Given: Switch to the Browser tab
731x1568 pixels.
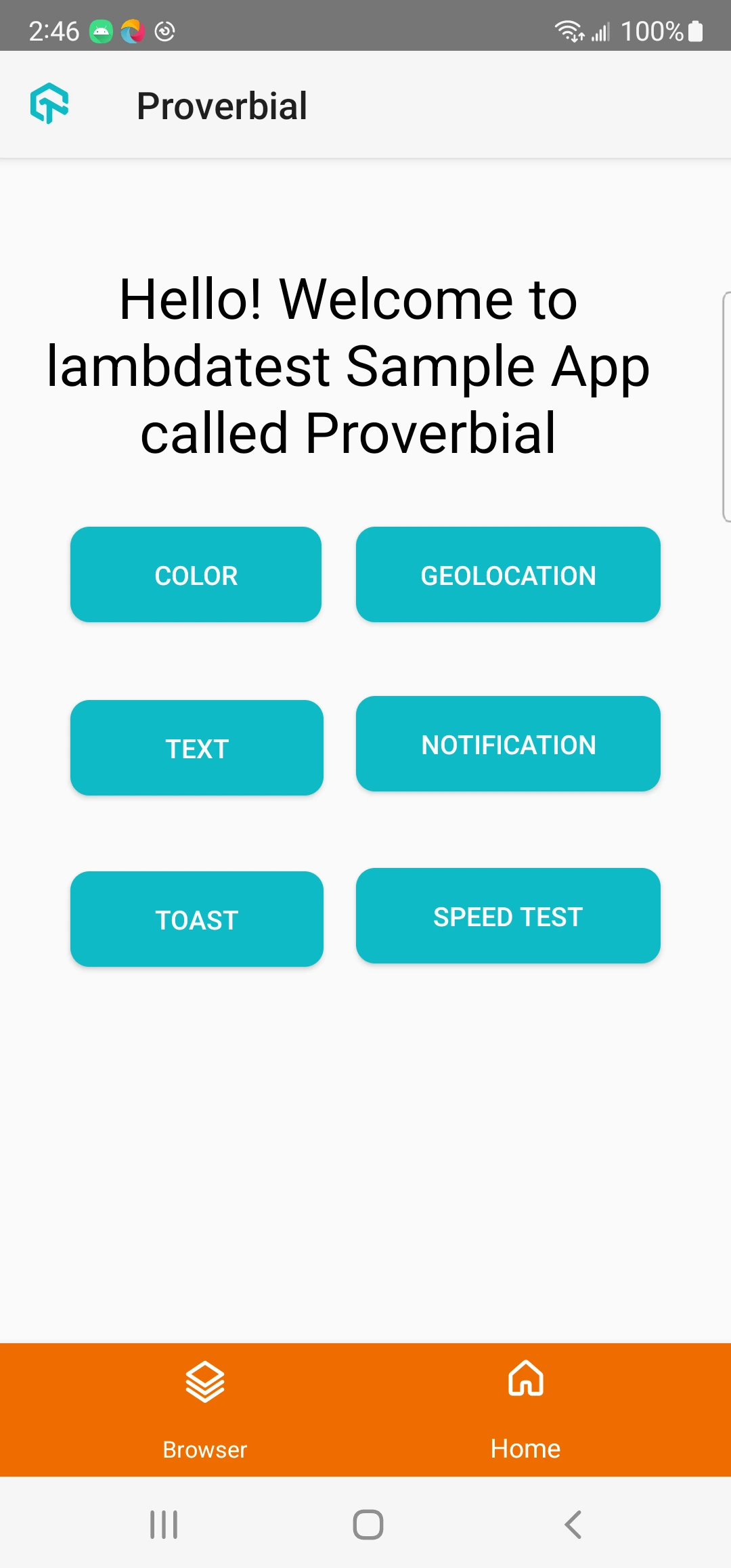Looking at the screenshot, I should 204,1408.
